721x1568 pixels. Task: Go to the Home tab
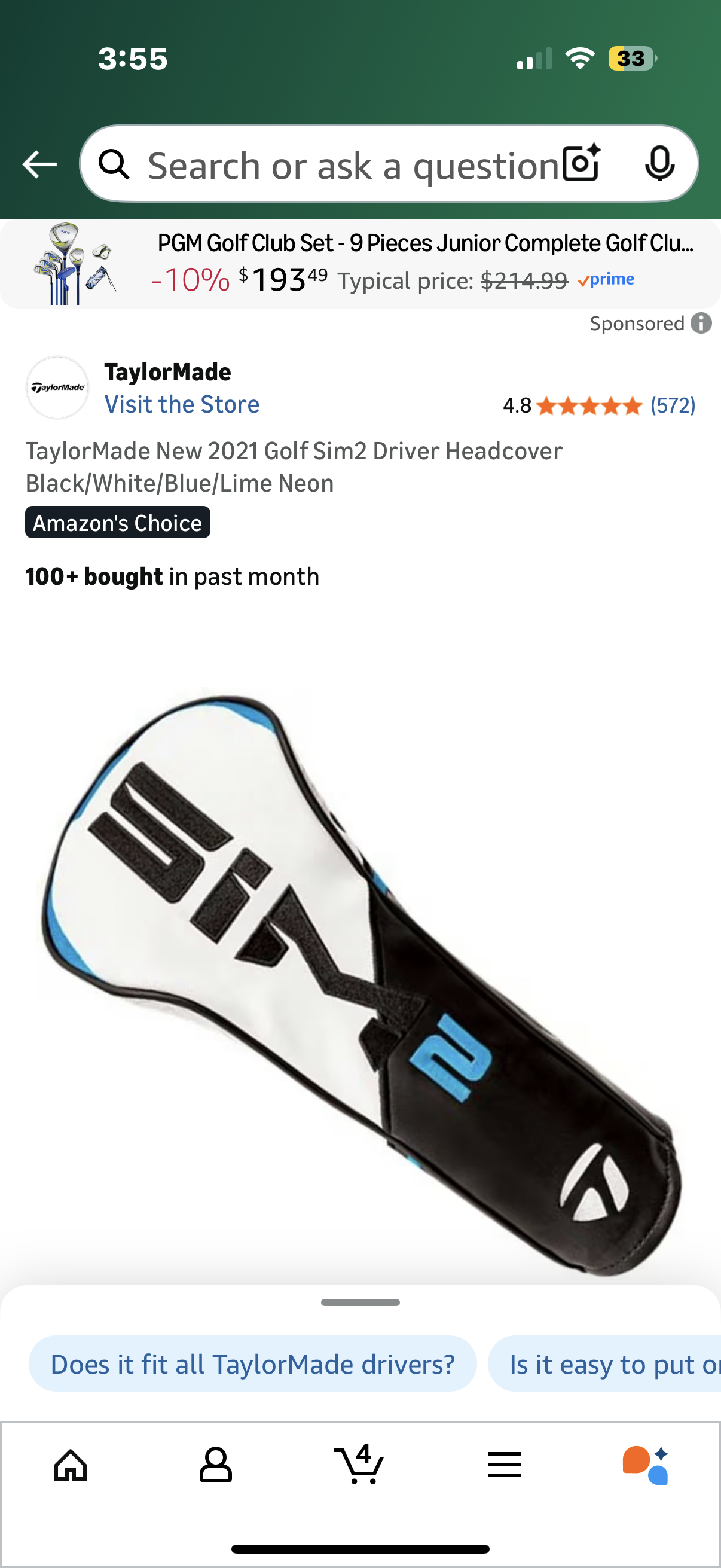pos(71,1465)
